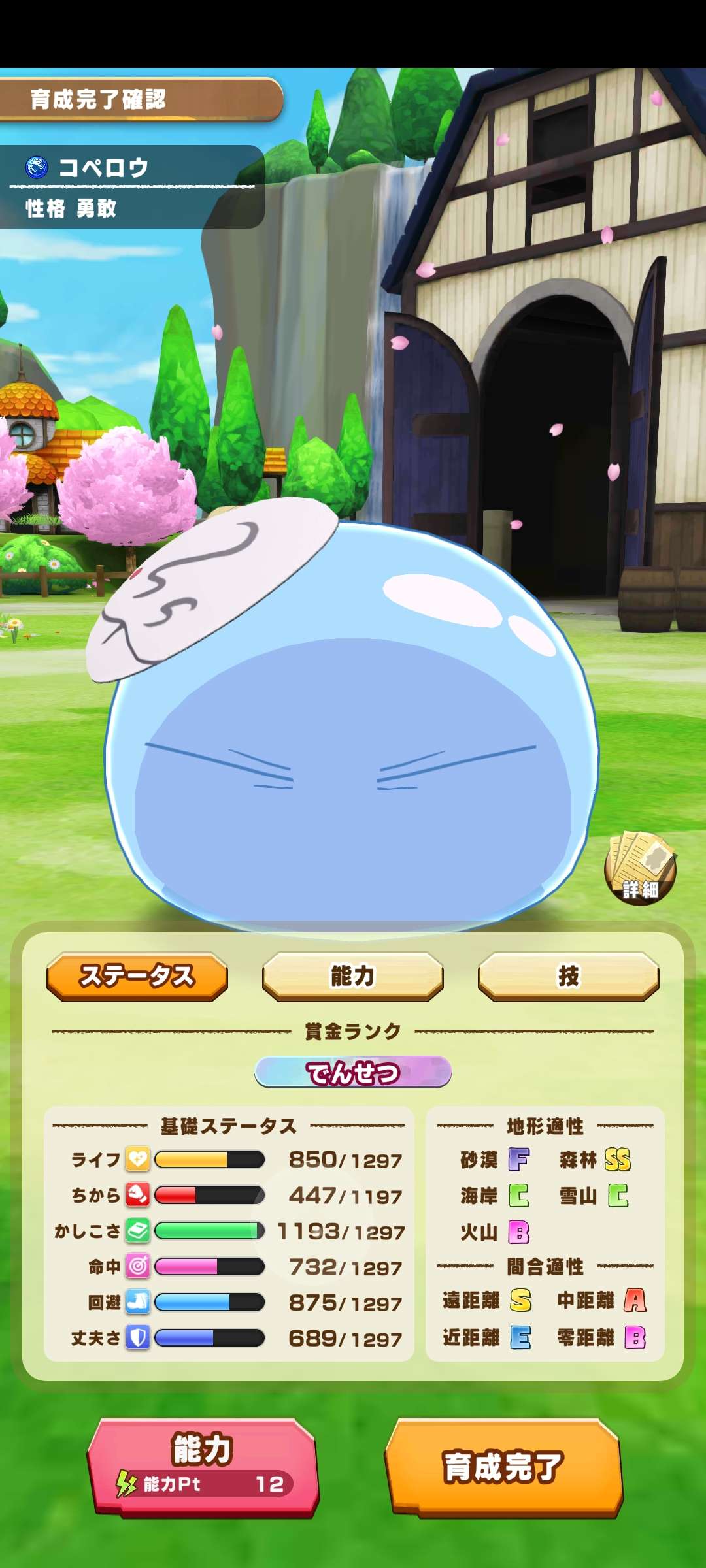Switch to the ステータス tab
The width and height of the screenshot is (706, 1568).
coord(137,976)
